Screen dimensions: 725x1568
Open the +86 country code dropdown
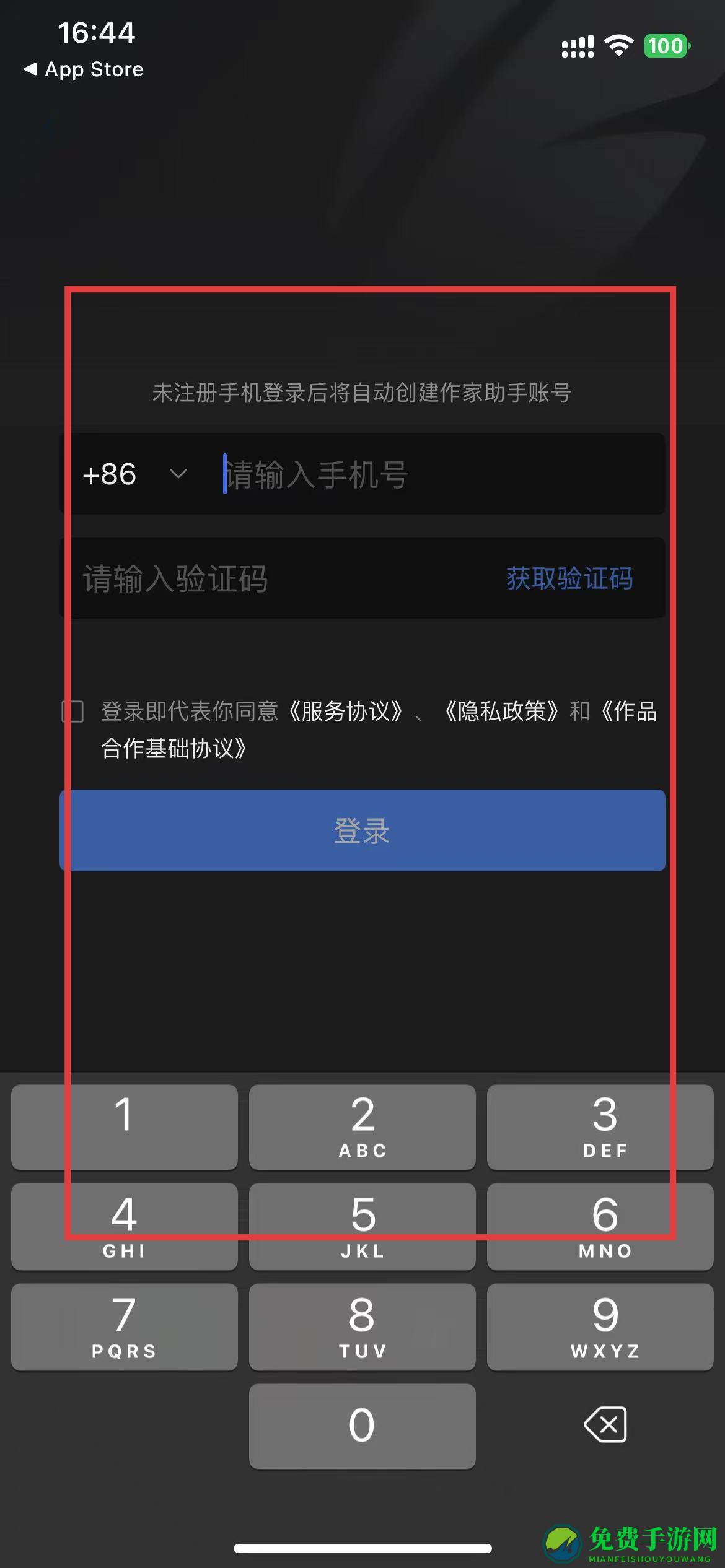pyautogui.click(x=134, y=474)
